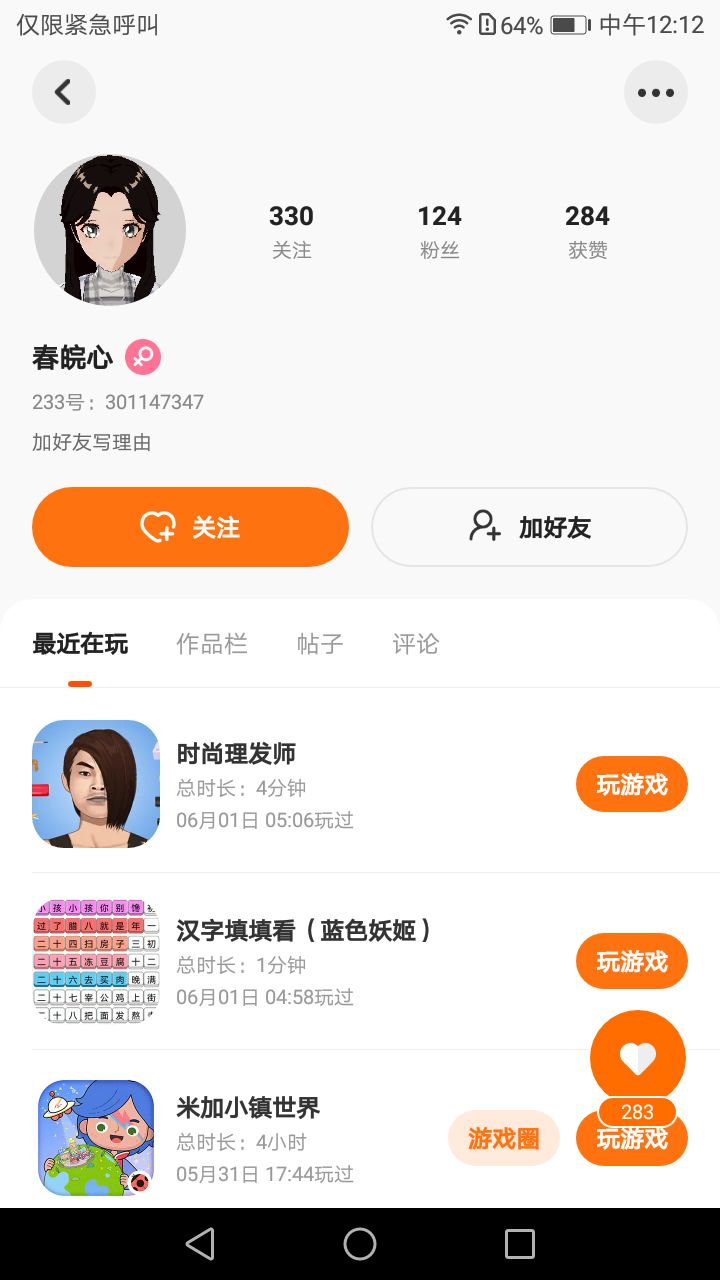Screen dimensions: 720x1280
Task: Switch to the 作品栏 tab
Action: (x=212, y=644)
